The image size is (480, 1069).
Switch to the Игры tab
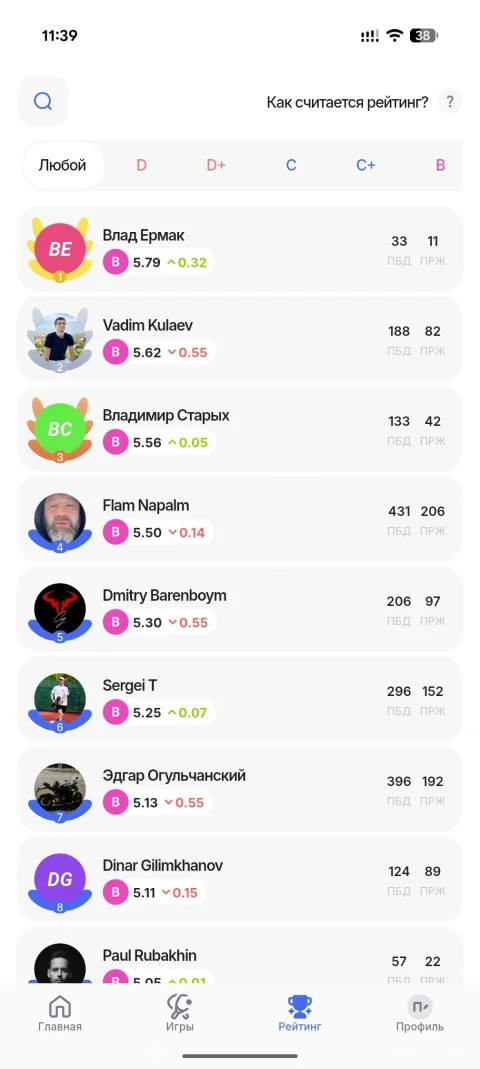180,1013
